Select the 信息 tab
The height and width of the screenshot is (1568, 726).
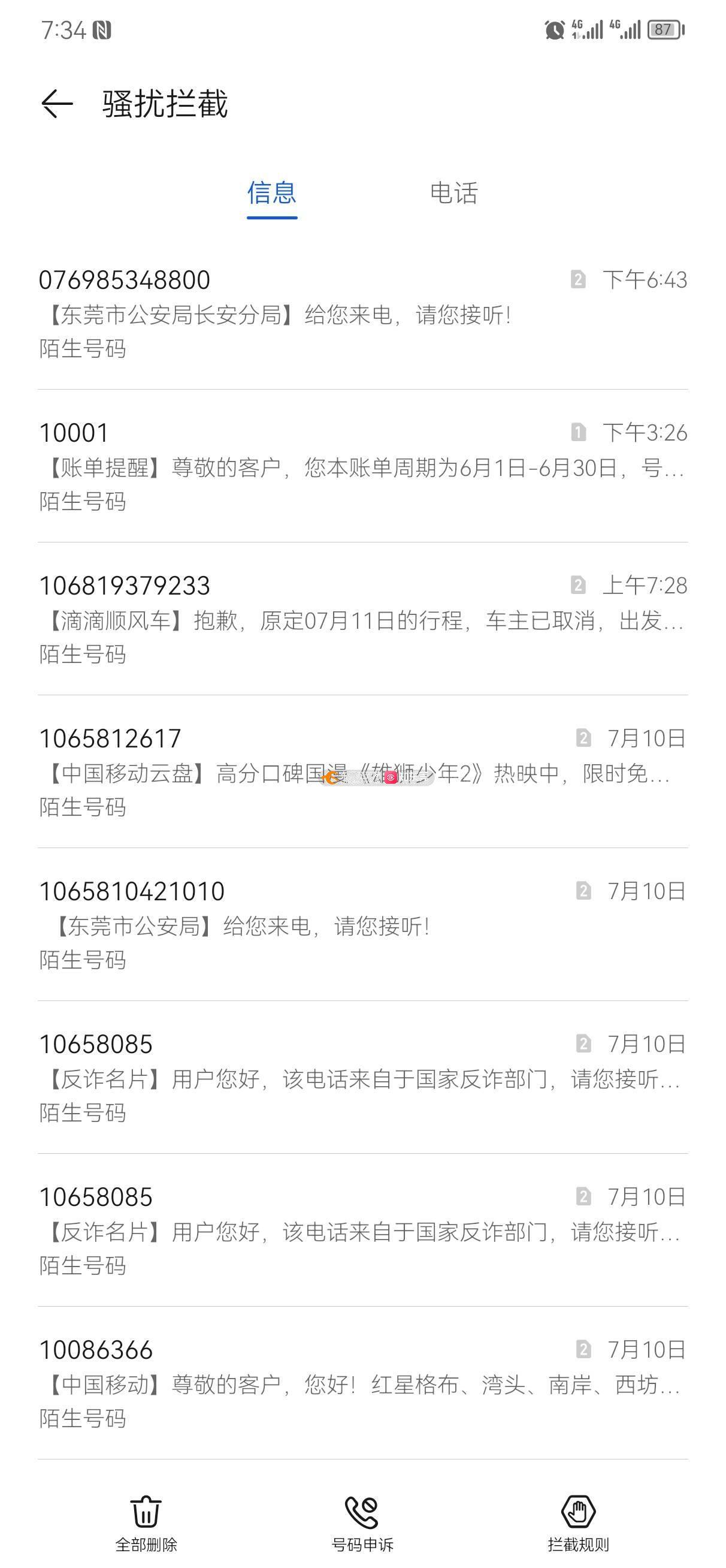271,193
